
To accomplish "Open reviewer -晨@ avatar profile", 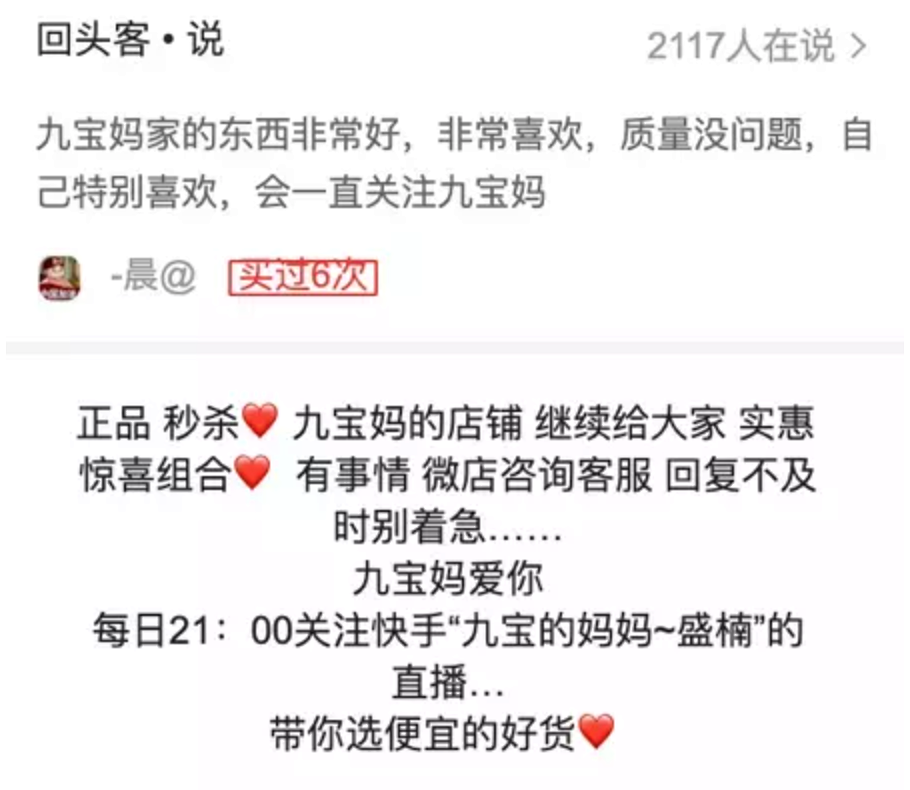I will tap(60, 278).
